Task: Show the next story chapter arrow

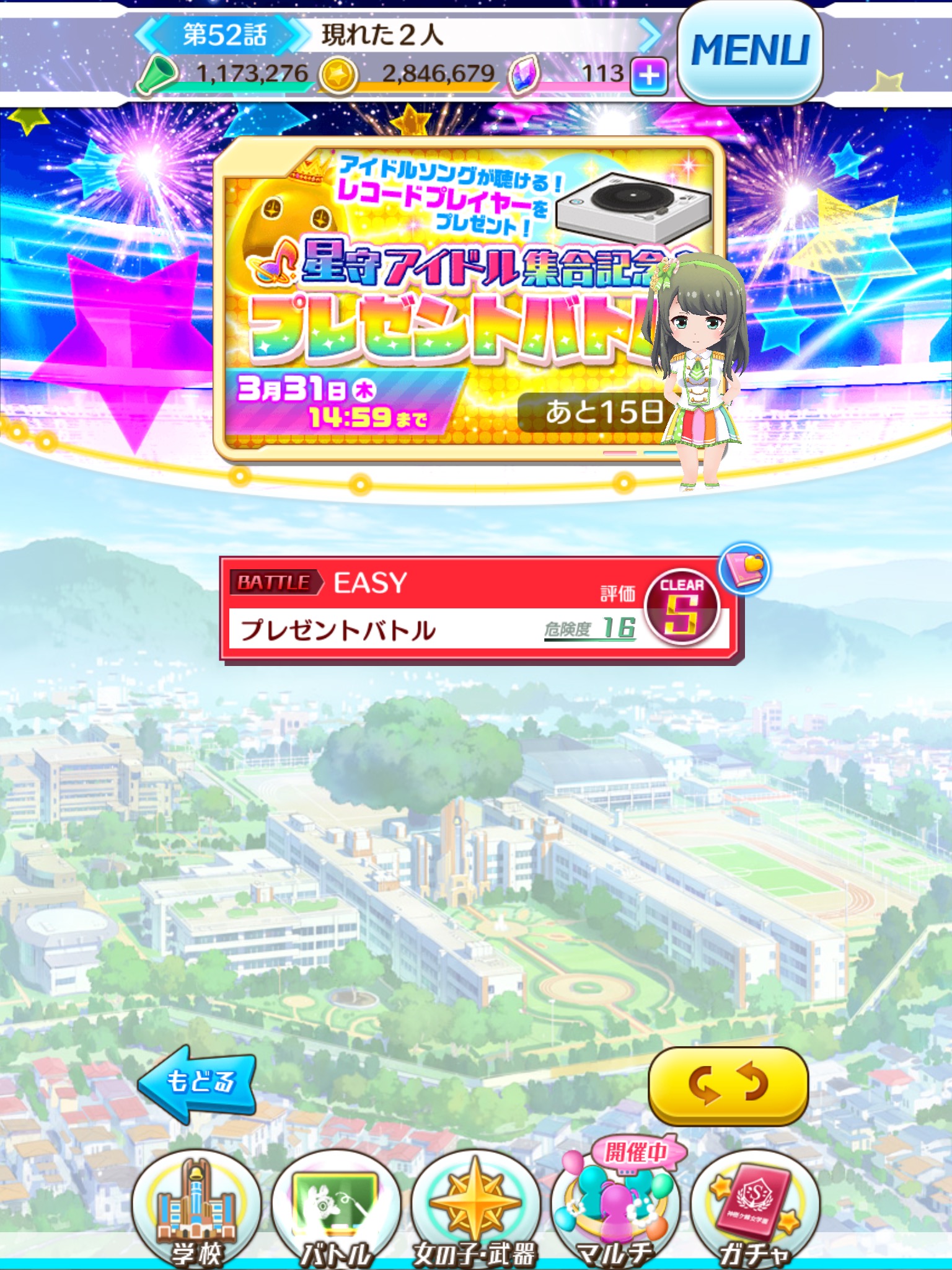Action: [x=650, y=35]
